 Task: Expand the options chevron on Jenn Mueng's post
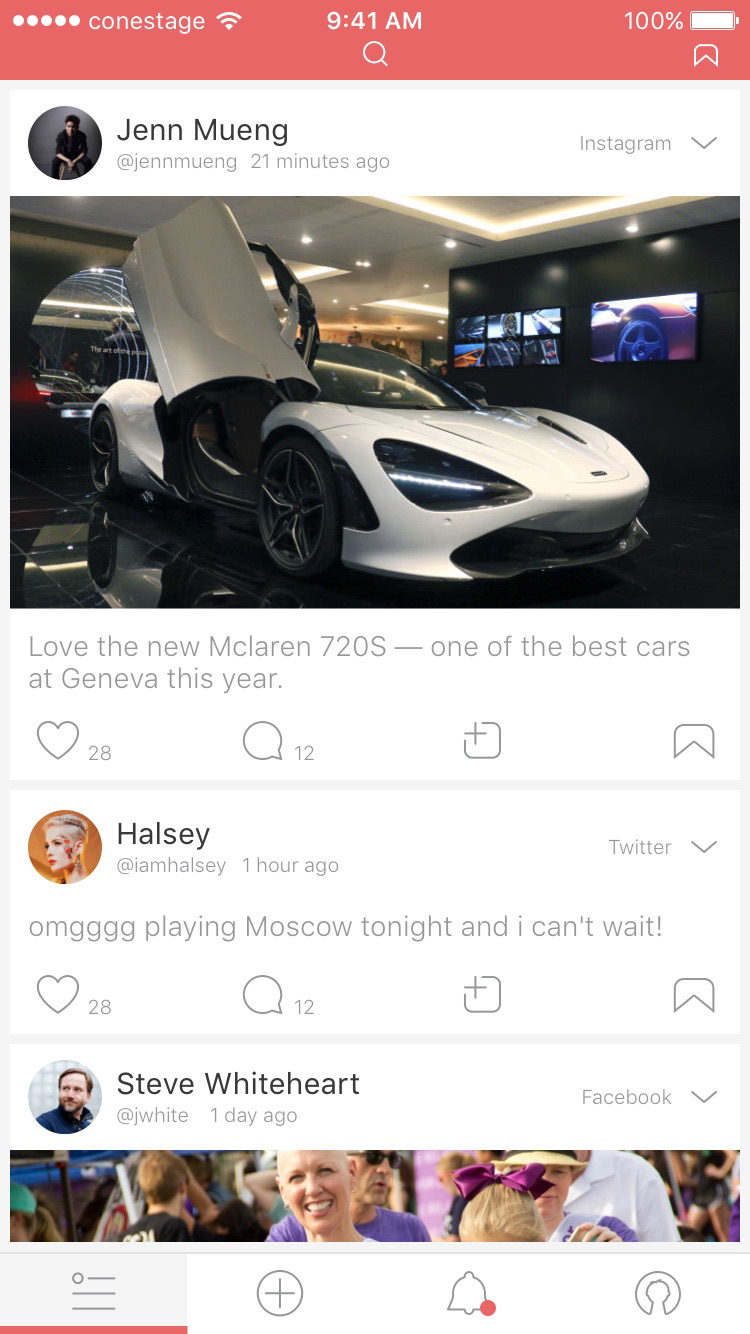(704, 143)
